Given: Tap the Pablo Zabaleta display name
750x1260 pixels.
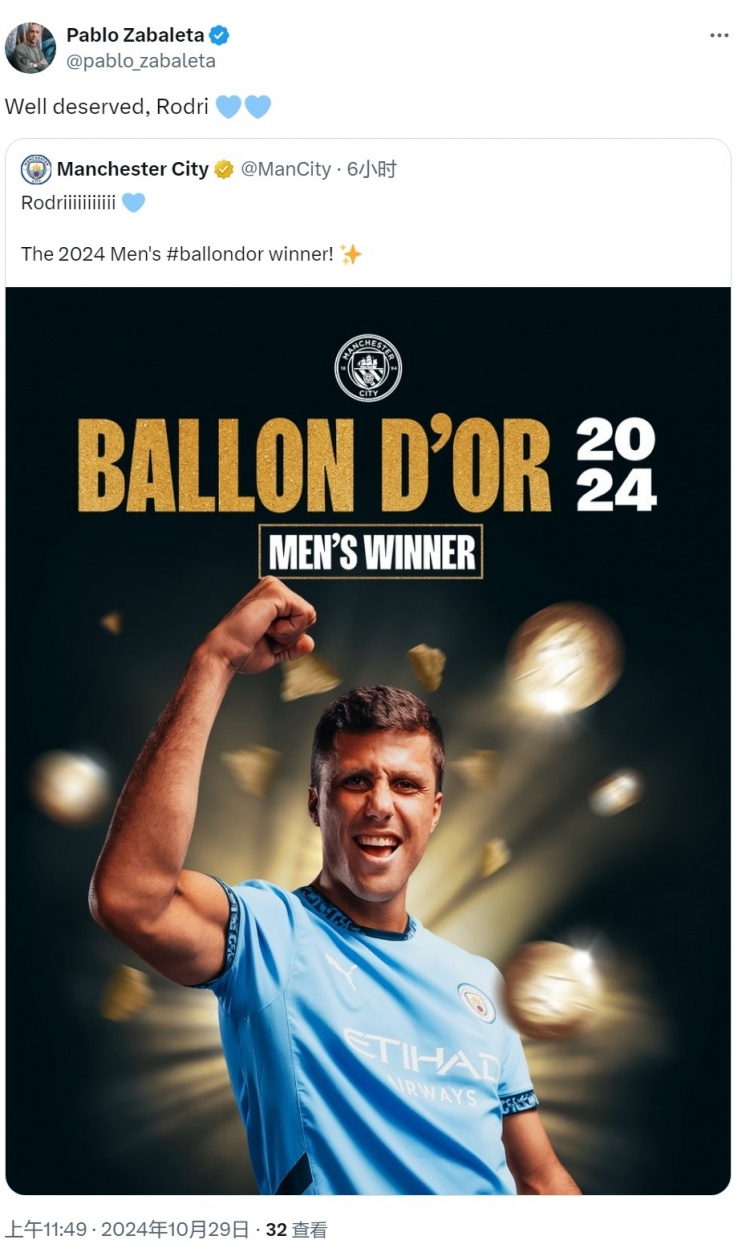Looking at the screenshot, I should click(135, 35).
